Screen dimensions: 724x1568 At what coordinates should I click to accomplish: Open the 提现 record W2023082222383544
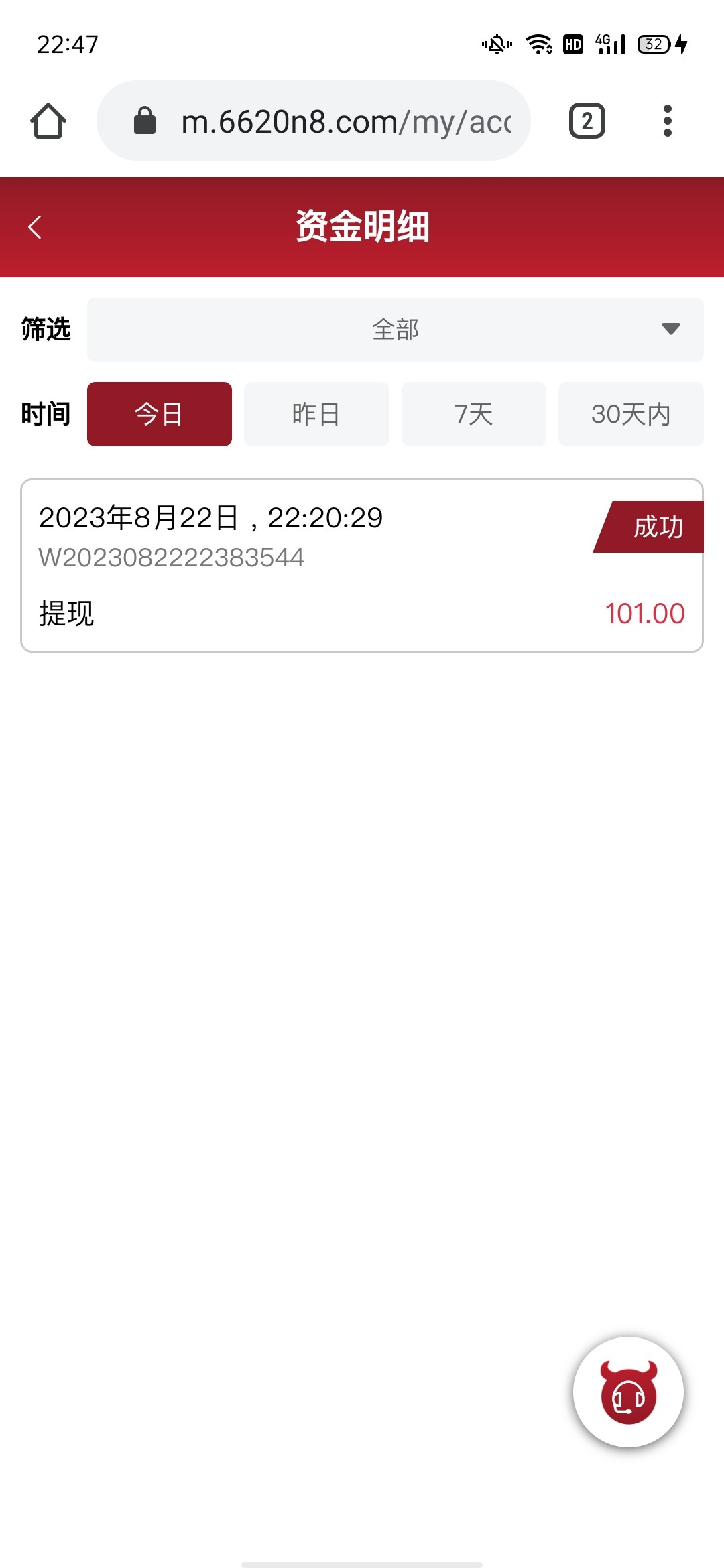click(362, 565)
